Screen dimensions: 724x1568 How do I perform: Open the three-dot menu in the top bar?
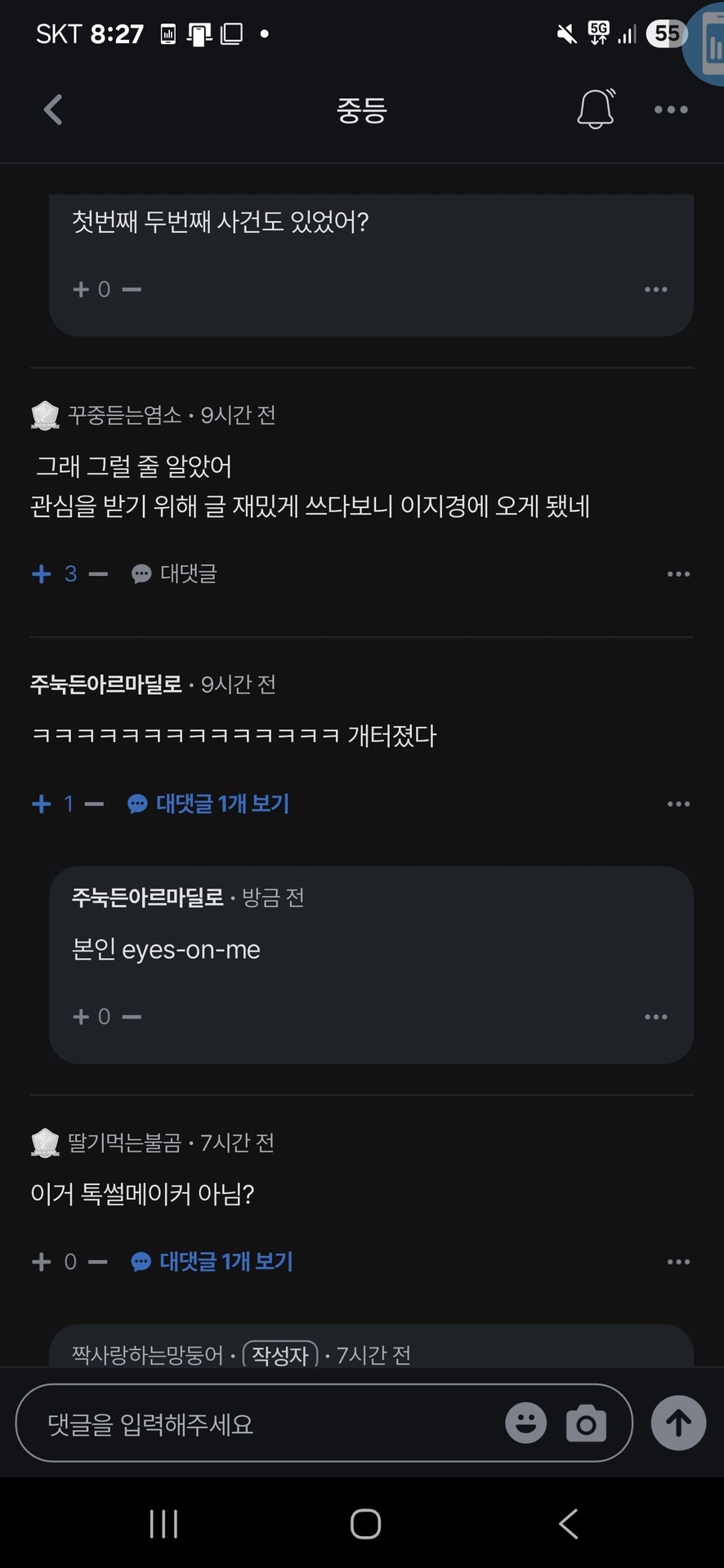coord(670,109)
